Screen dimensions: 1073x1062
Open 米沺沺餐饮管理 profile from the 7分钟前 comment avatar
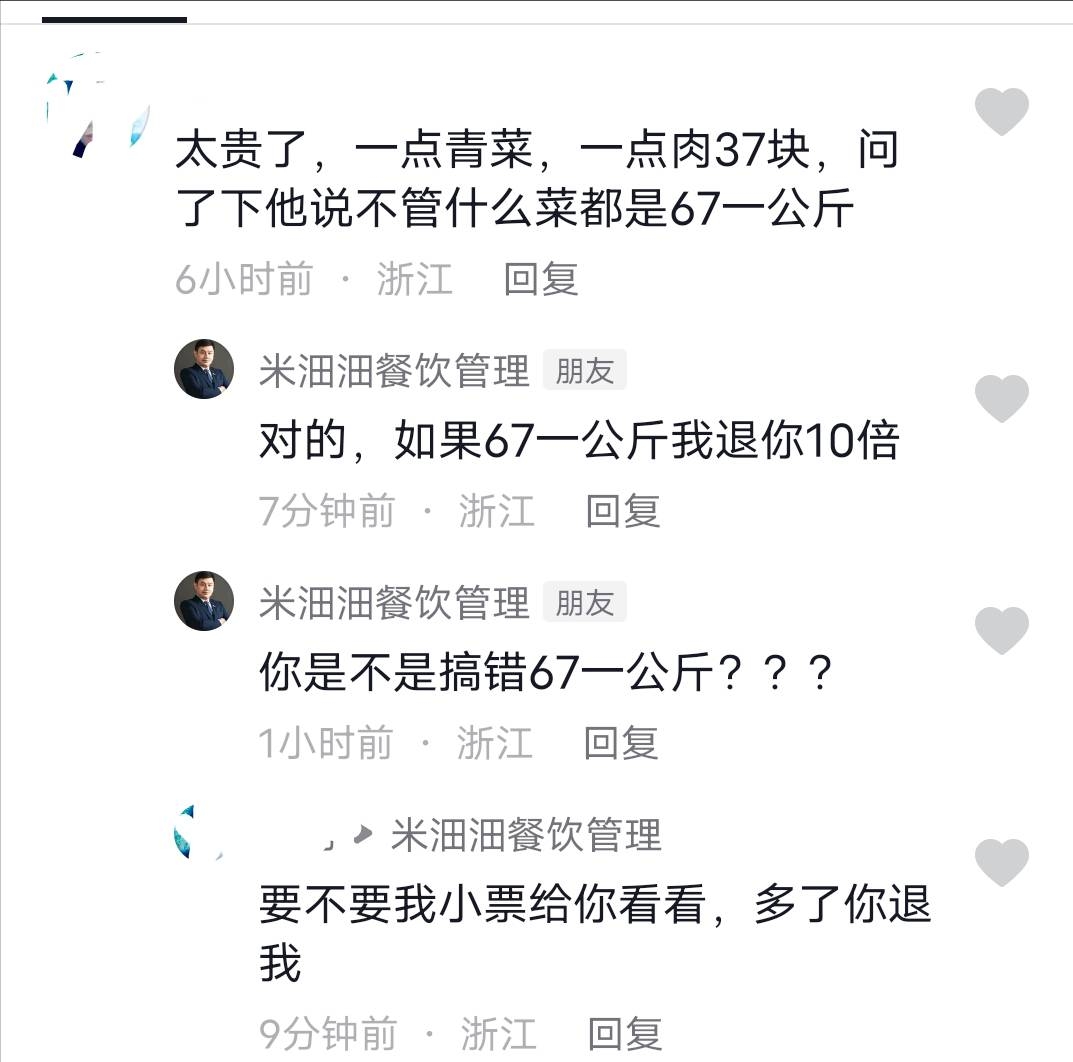pos(205,369)
